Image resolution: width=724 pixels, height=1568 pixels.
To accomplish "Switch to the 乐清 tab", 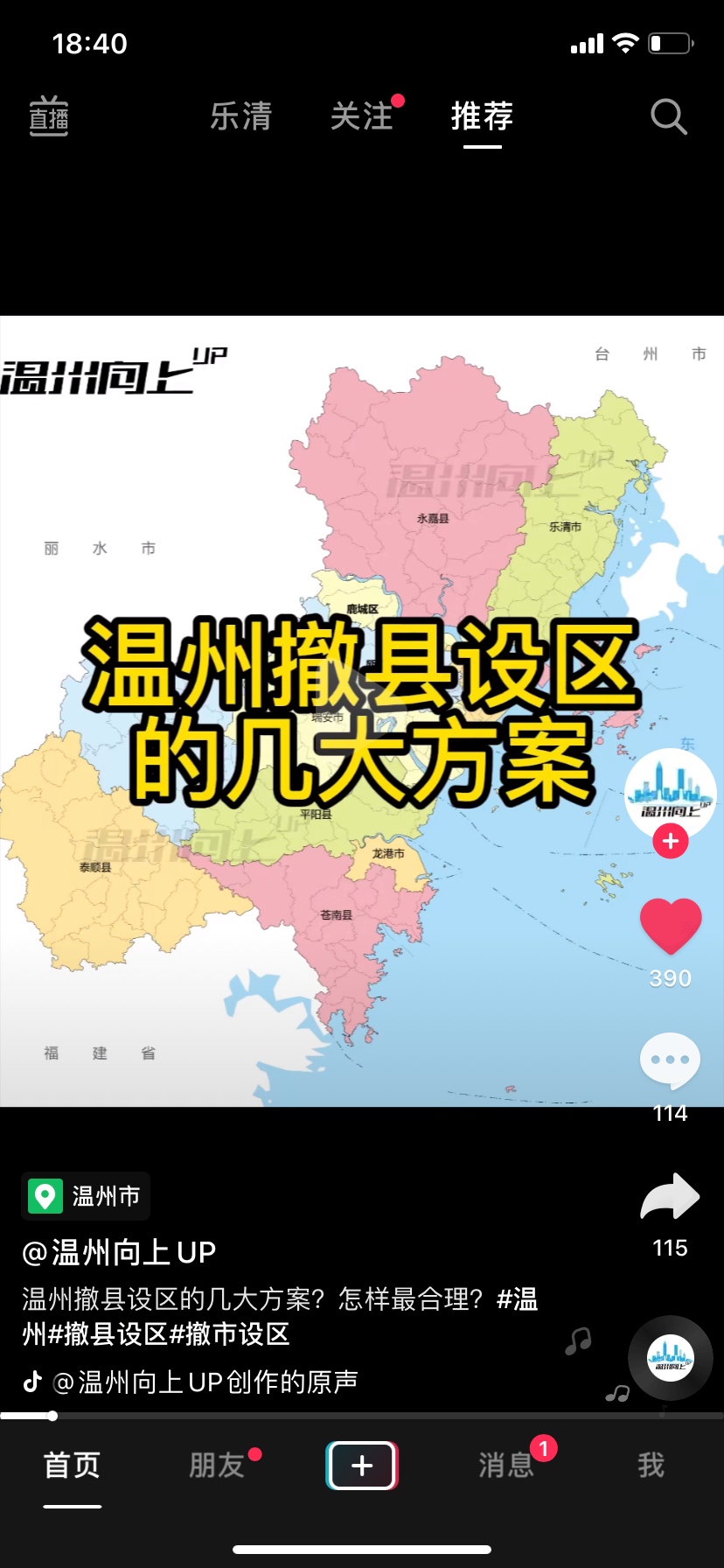I will click(x=241, y=116).
